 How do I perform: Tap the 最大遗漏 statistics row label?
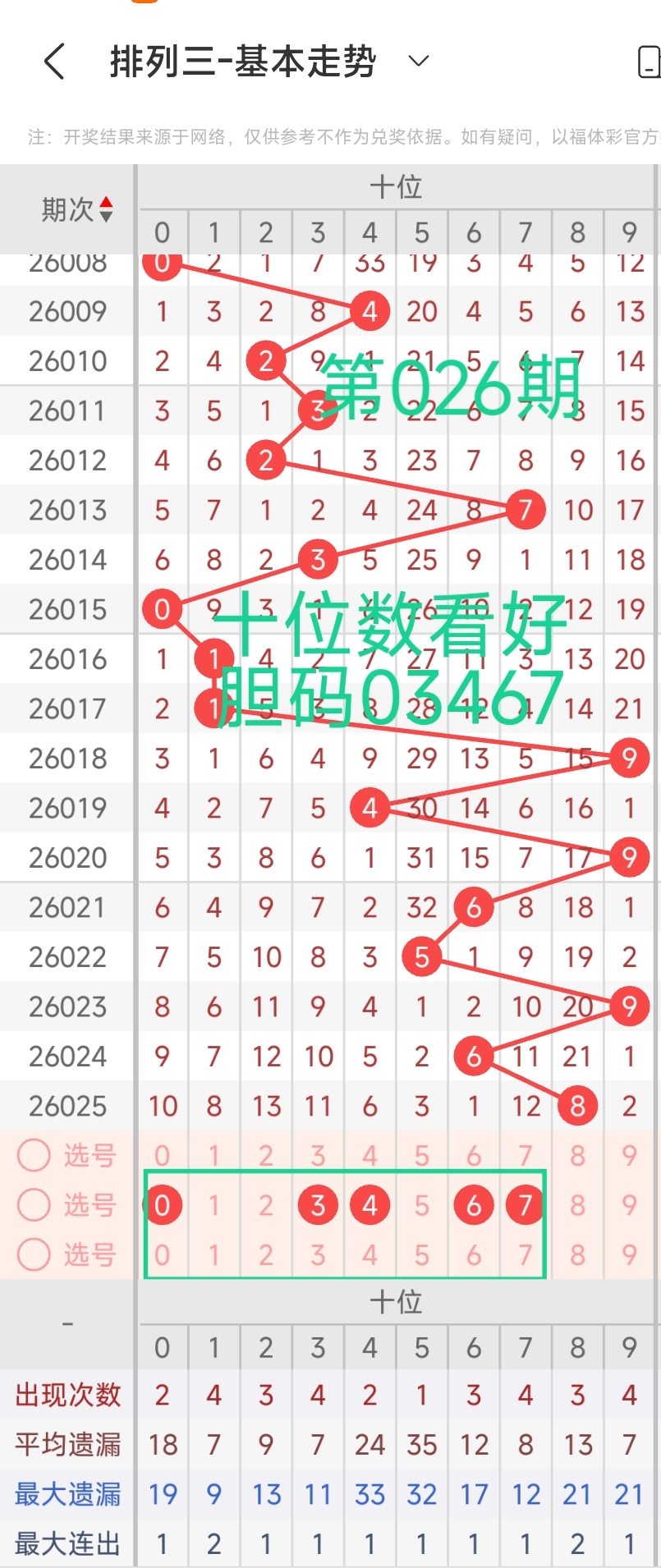(x=66, y=1494)
